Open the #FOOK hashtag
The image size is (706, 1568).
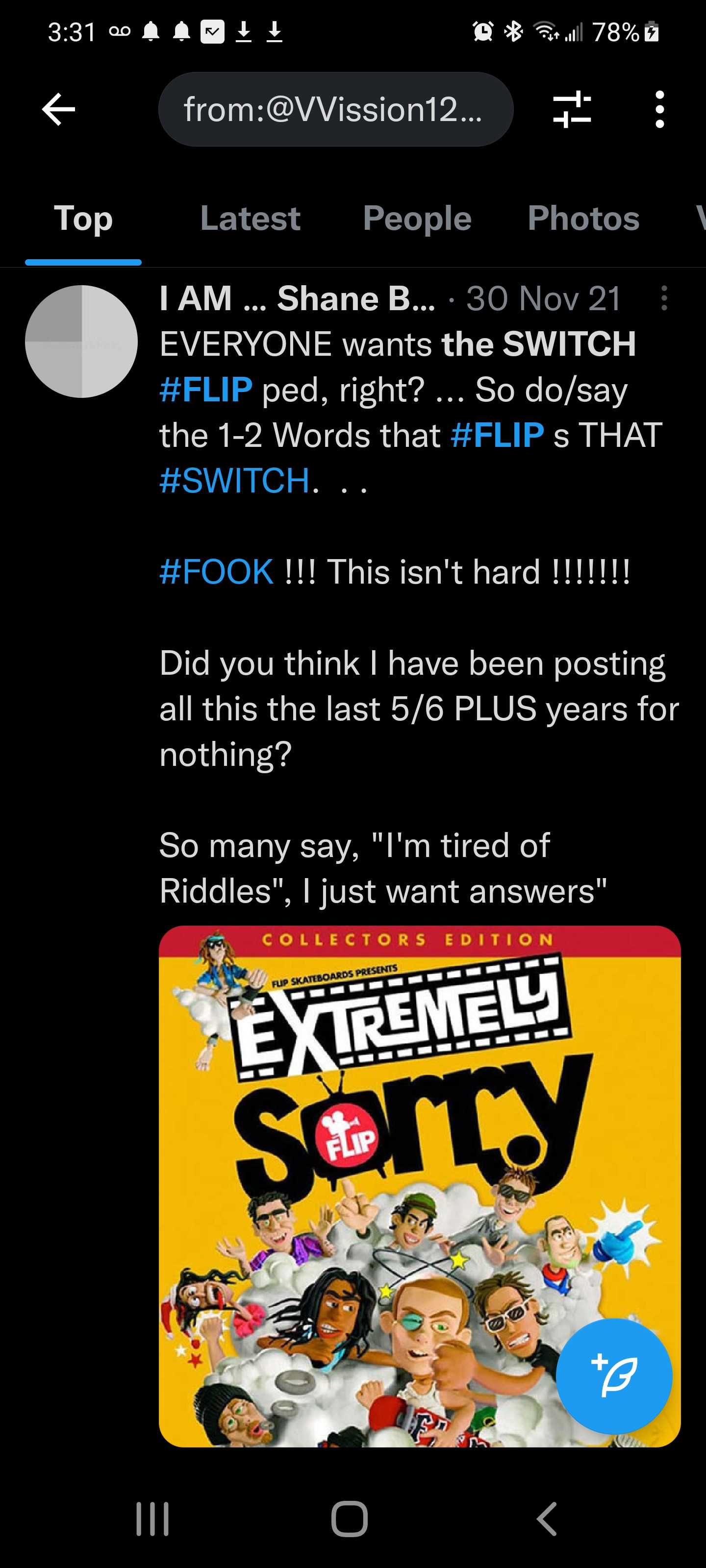(x=216, y=572)
